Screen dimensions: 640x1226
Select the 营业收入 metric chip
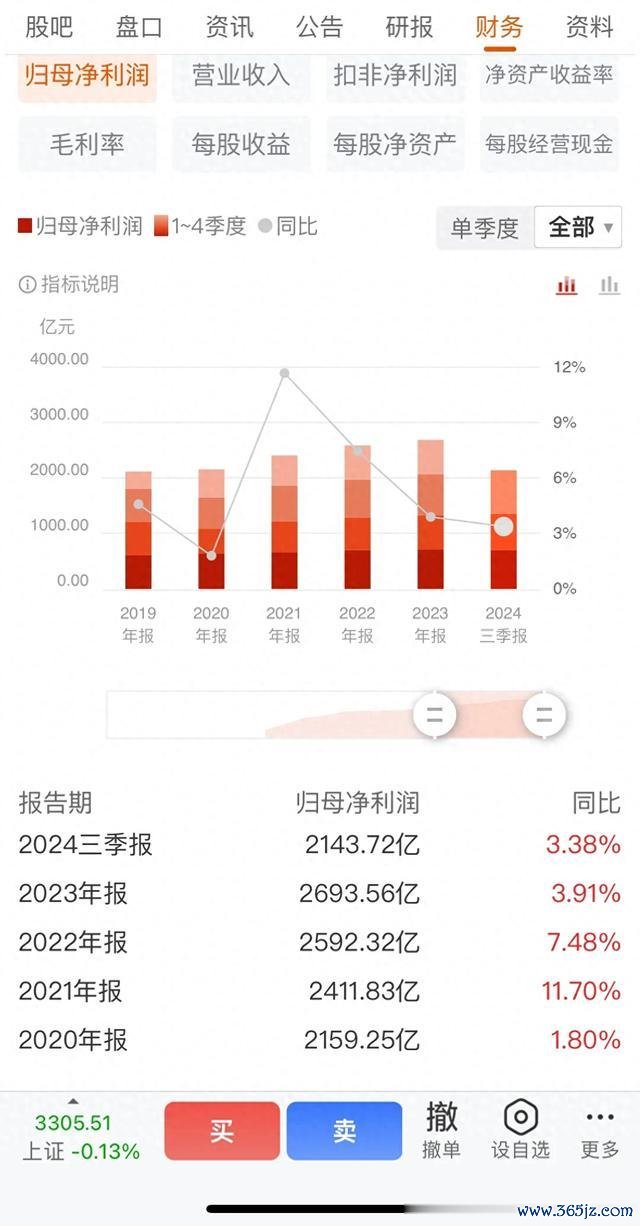tap(241, 76)
